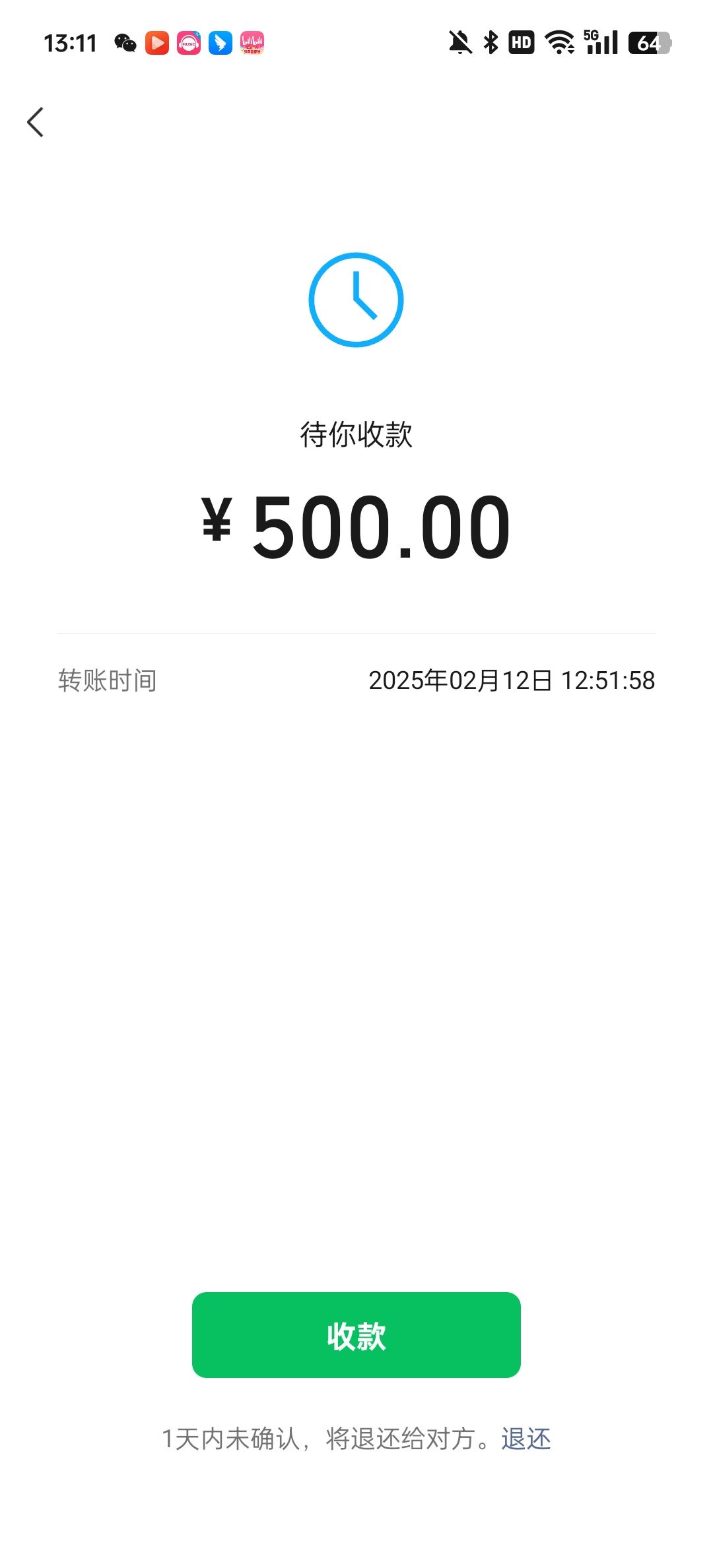713x1568 pixels.
Task: Go back using the top-left arrow
Action: tap(36, 122)
